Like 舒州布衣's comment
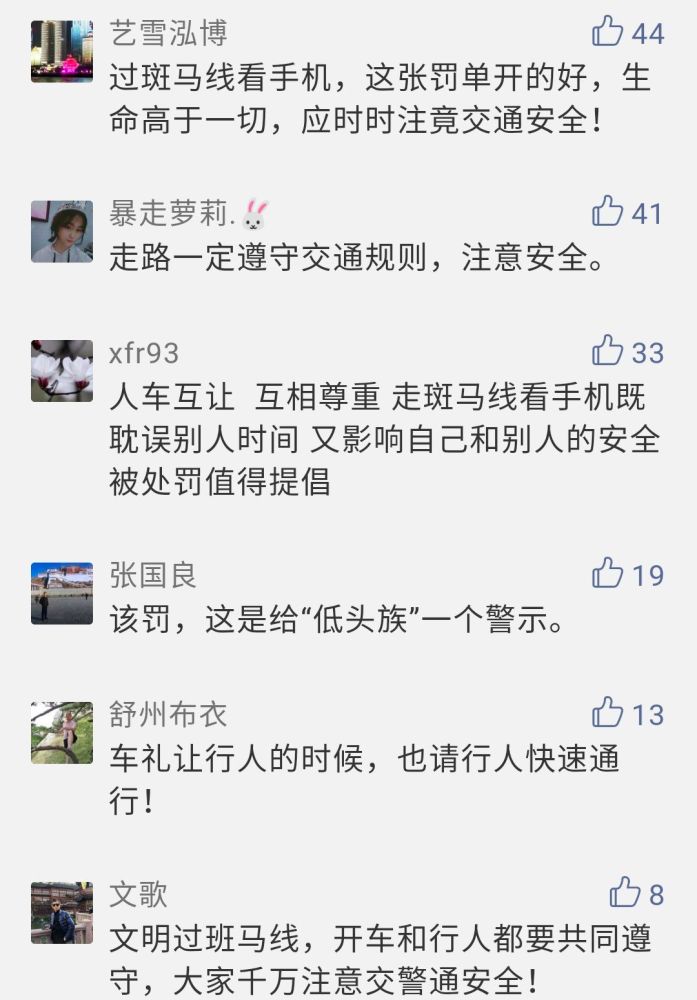Screen dimensions: 697x1000 pos(608,713)
